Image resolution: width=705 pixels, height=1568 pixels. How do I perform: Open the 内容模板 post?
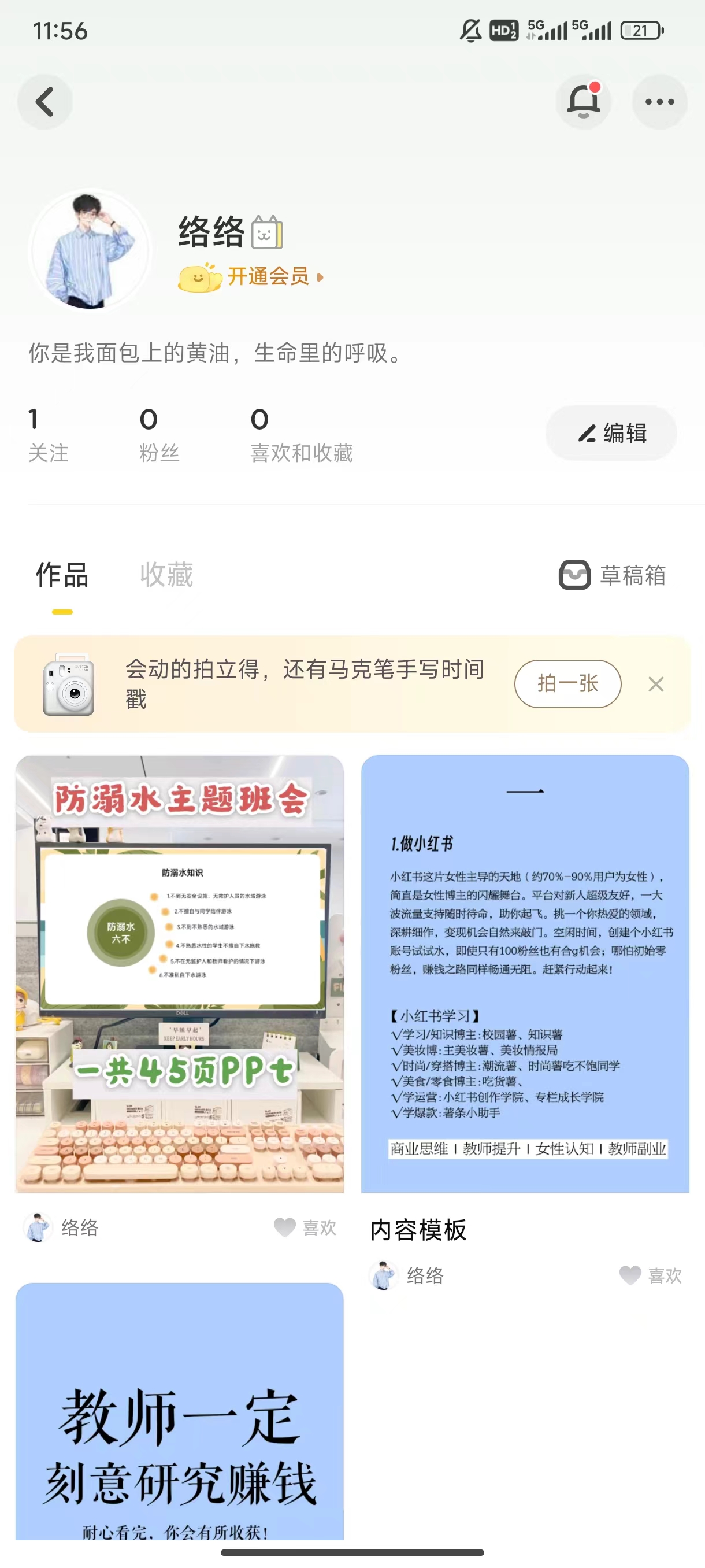[525, 974]
